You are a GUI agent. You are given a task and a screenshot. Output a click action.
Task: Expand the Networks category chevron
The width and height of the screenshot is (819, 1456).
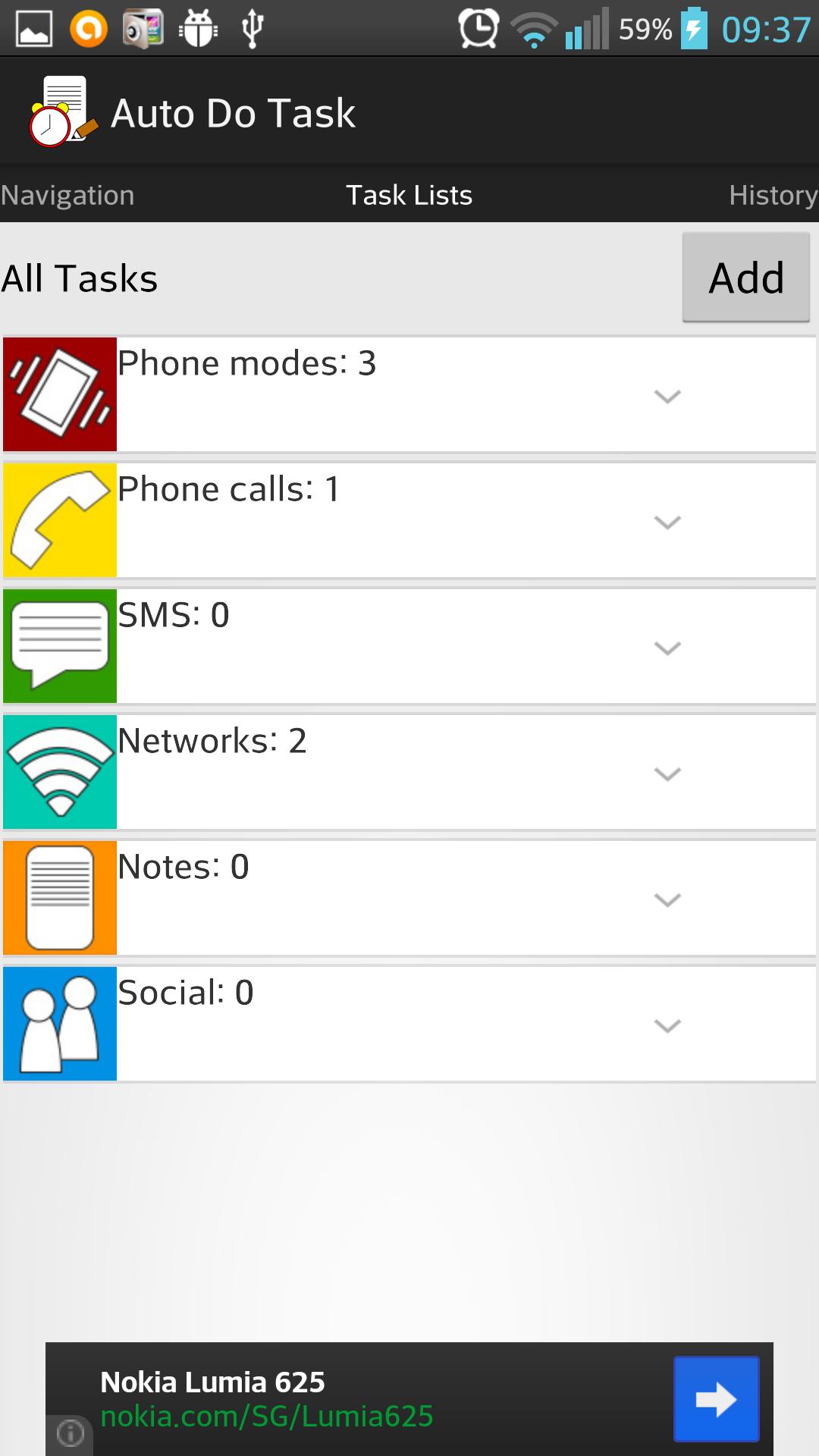pyautogui.click(x=668, y=774)
